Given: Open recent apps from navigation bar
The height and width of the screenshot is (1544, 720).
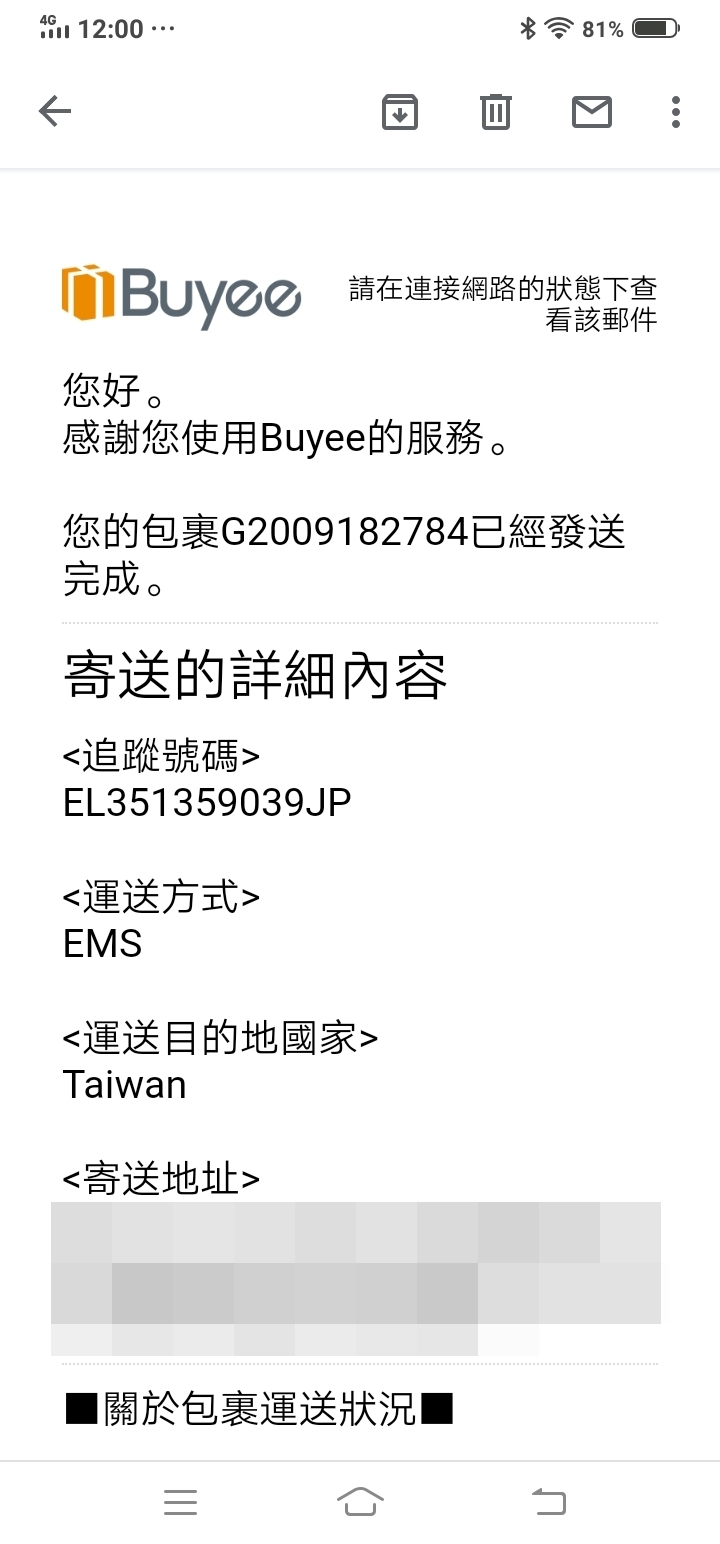Looking at the screenshot, I should coord(180,1501).
